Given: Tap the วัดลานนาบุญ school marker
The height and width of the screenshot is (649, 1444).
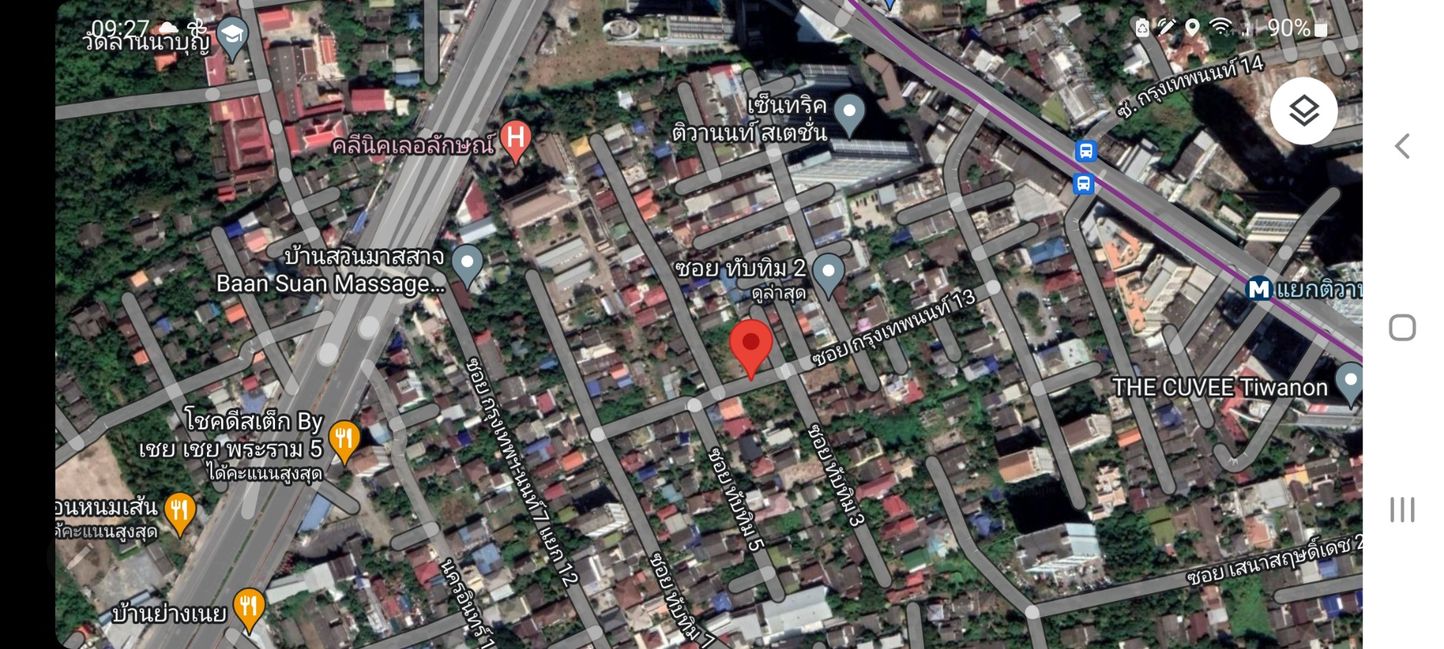Looking at the screenshot, I should point(232,37).
